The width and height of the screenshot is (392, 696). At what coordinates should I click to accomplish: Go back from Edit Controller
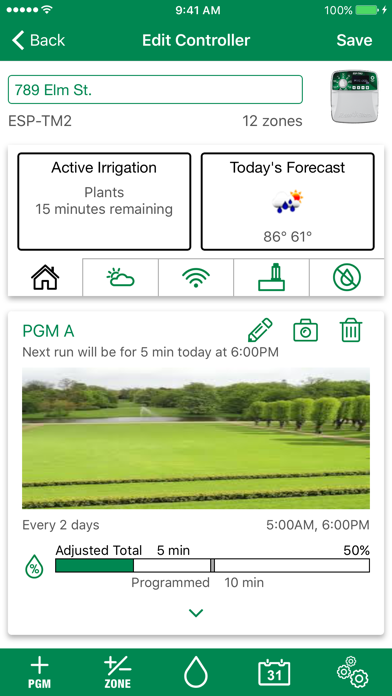(38, 40)
